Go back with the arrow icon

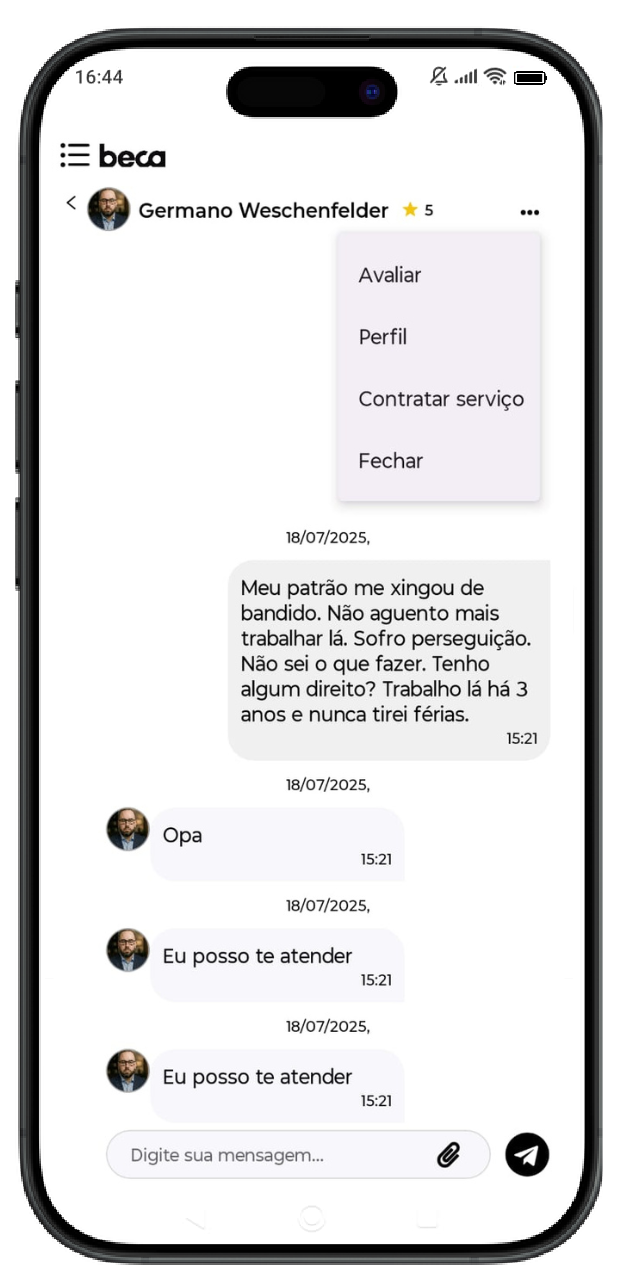(x=71, y=203)
